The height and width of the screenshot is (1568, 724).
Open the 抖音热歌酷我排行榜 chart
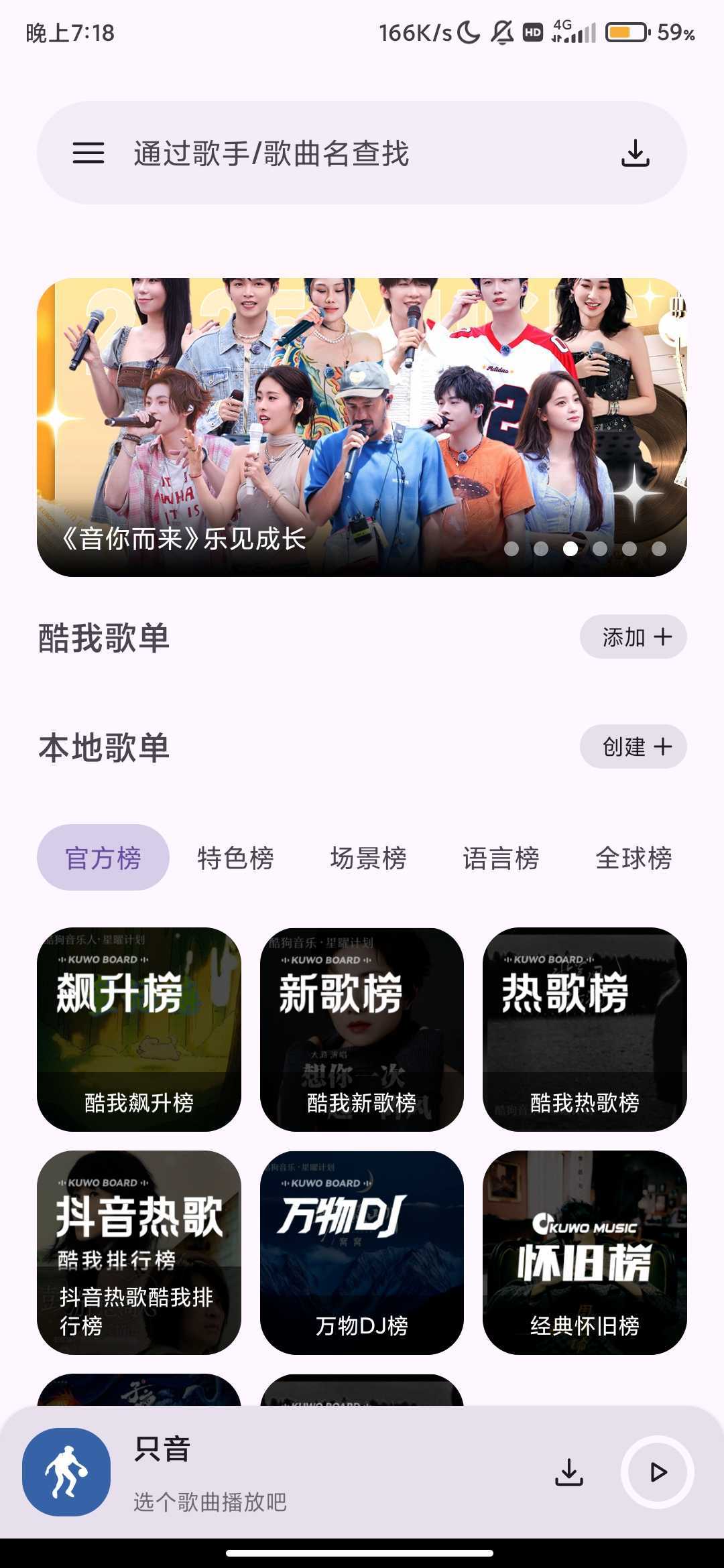139,1252
